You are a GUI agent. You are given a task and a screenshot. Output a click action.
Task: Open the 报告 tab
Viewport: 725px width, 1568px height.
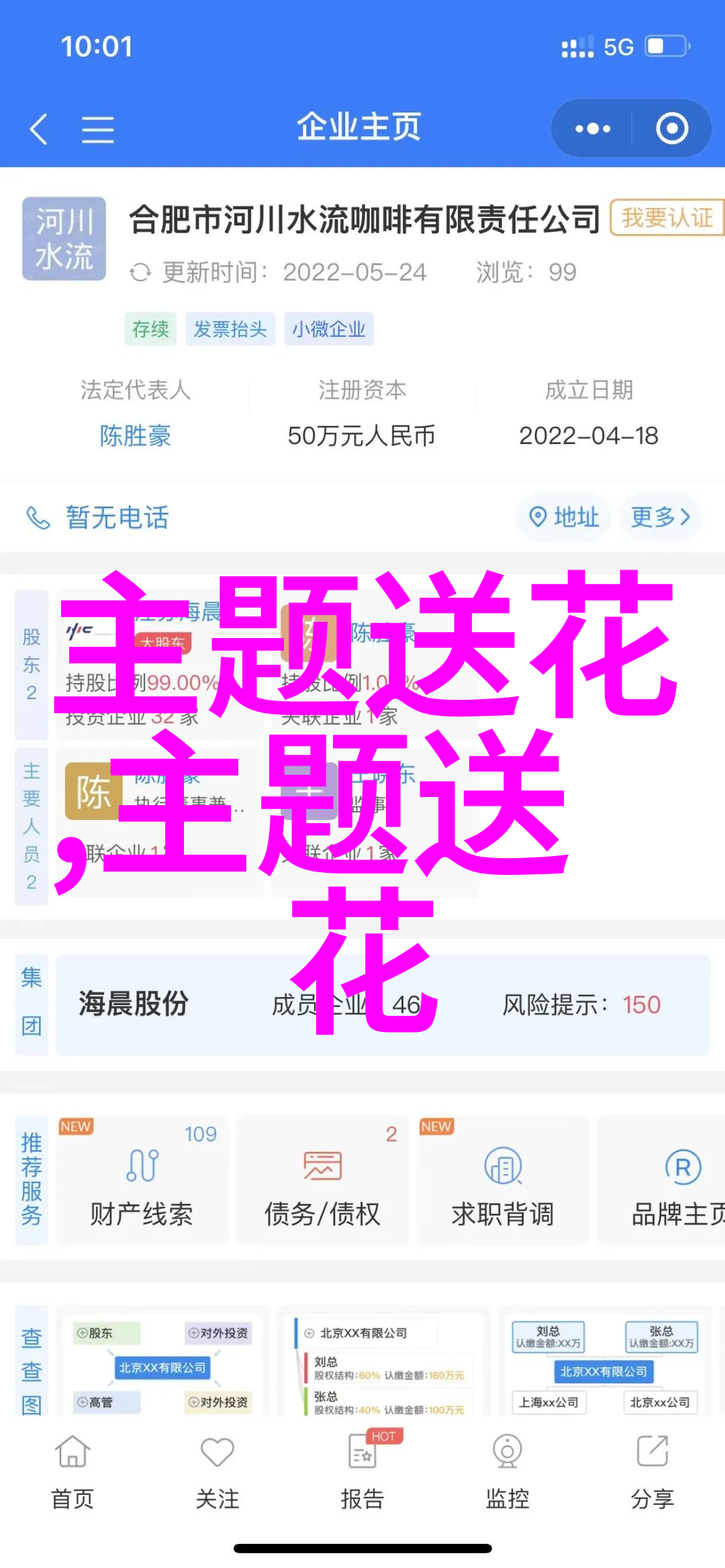pyautogui.click(x=362, y=1472)
